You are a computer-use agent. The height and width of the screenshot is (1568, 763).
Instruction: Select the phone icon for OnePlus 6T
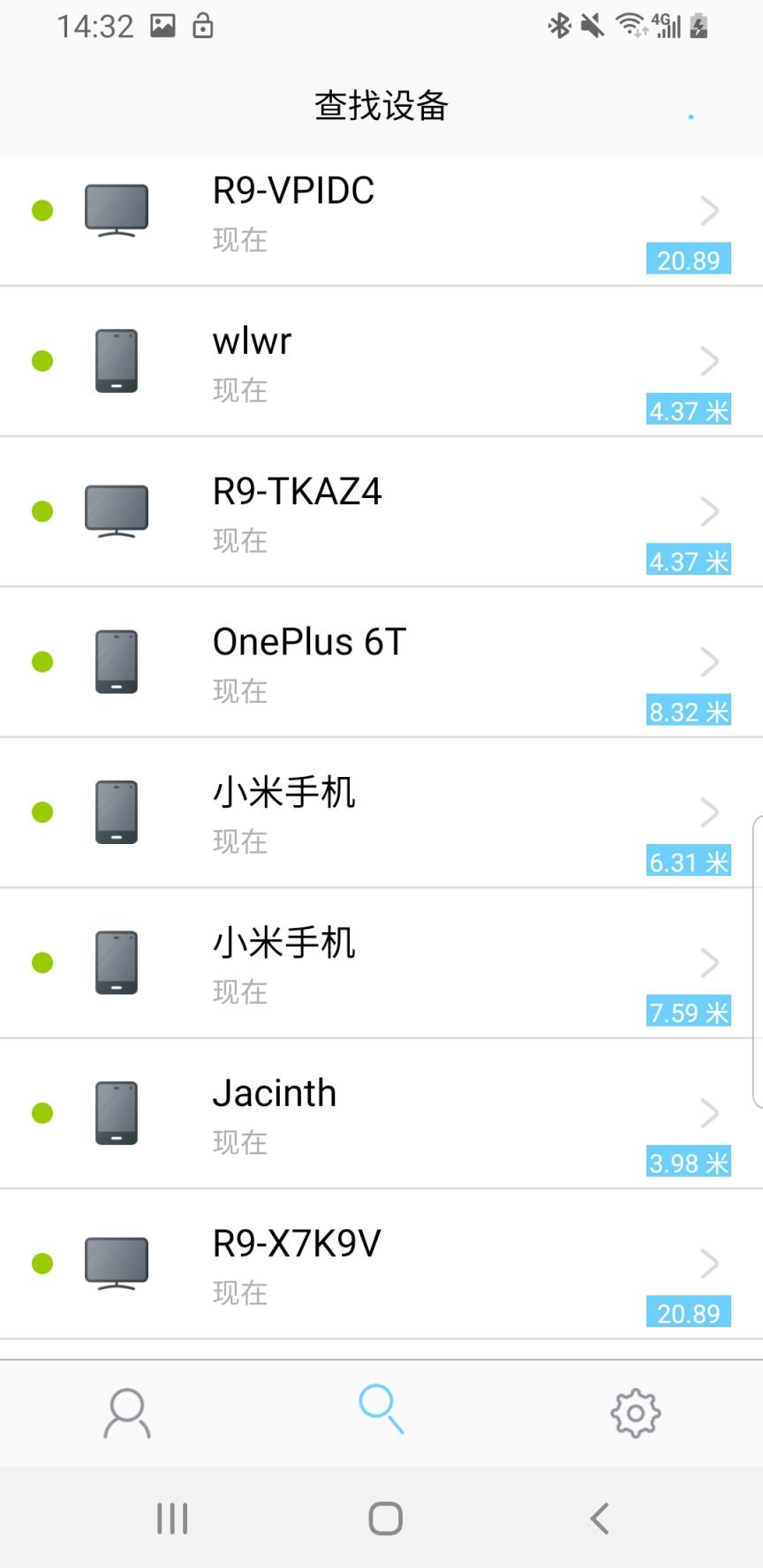pyautogui.click(x=116, y=662)
